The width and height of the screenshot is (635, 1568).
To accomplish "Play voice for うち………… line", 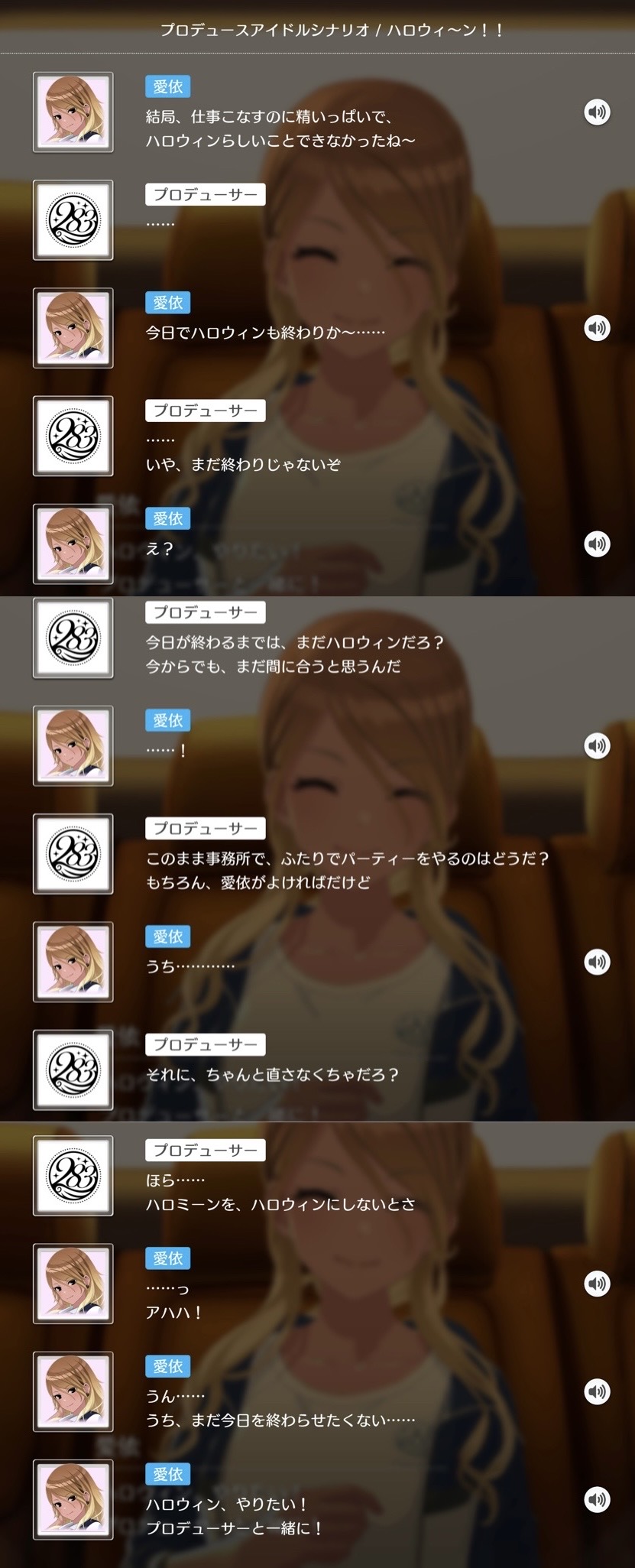I will 597,961.
